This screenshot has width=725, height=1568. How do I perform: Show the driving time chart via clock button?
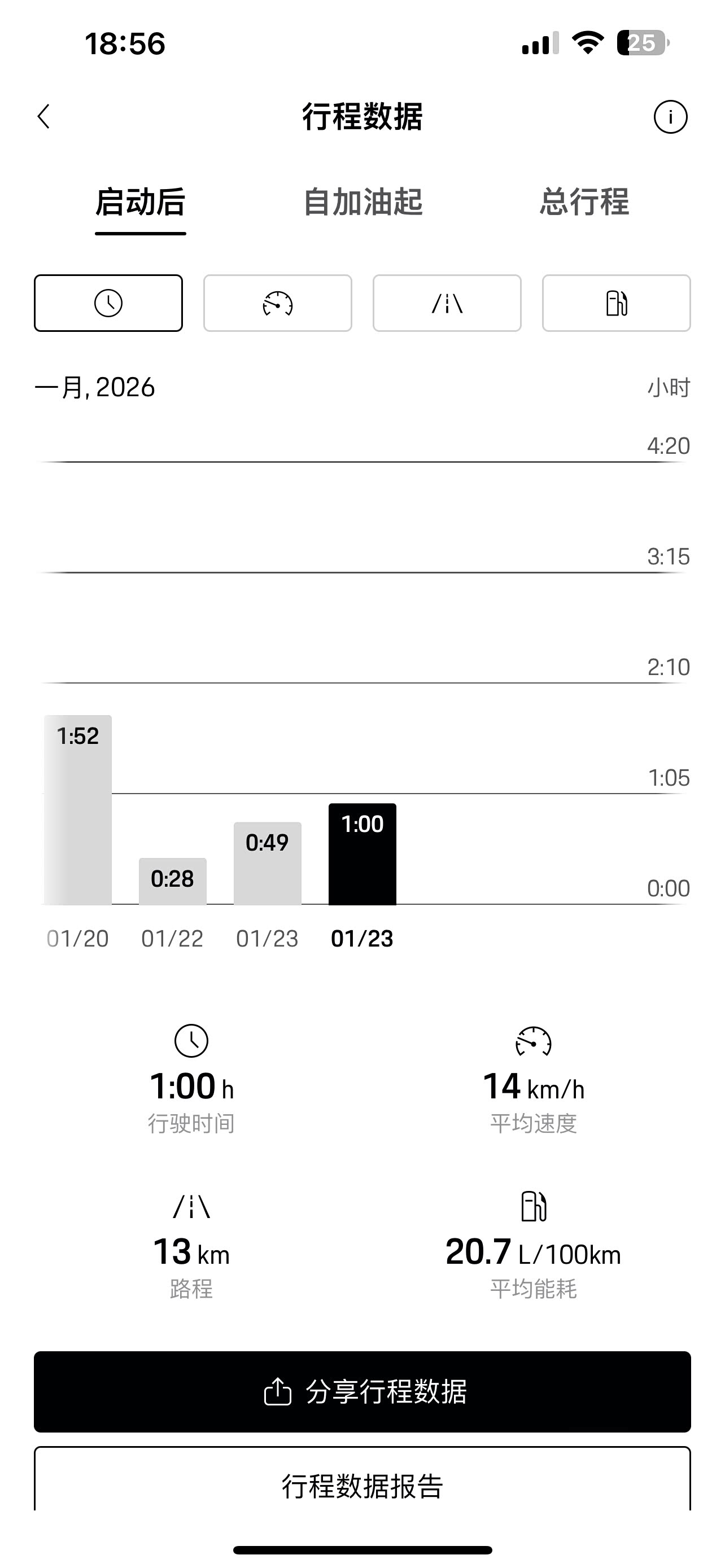click(108, 303)
